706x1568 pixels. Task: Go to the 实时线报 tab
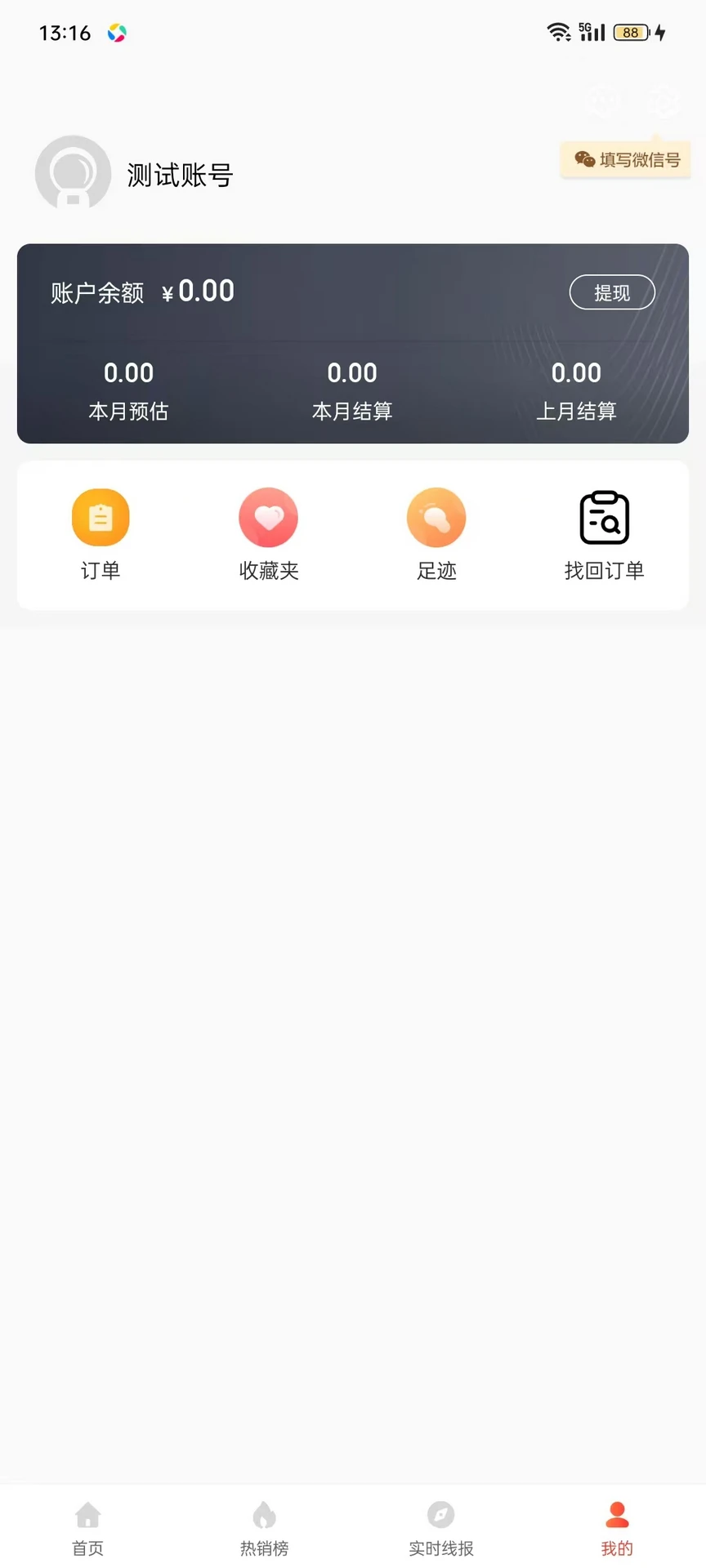click(x=441, y=1529)
